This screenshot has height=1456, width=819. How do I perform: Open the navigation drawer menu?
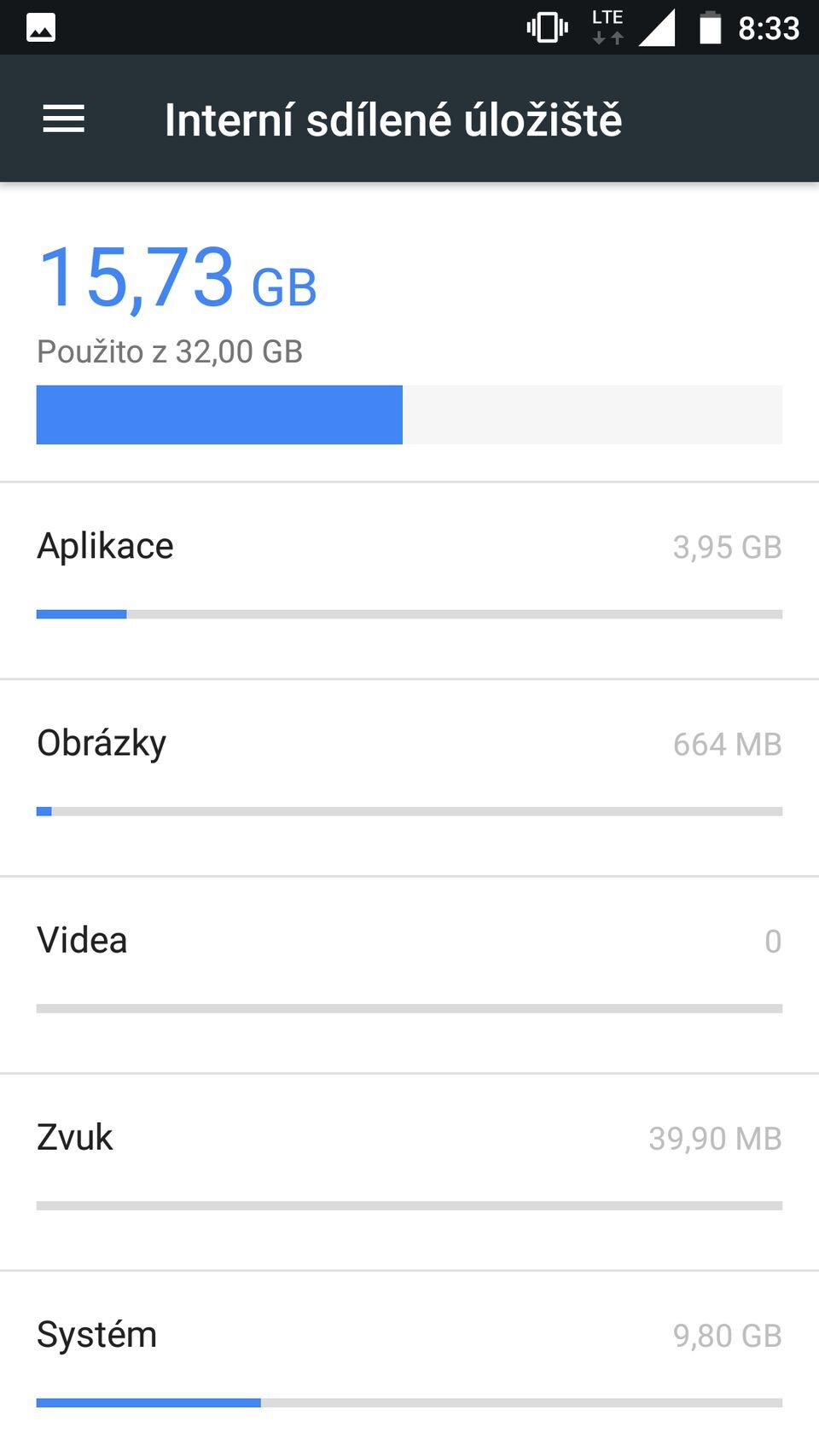[x=63, y=119]
